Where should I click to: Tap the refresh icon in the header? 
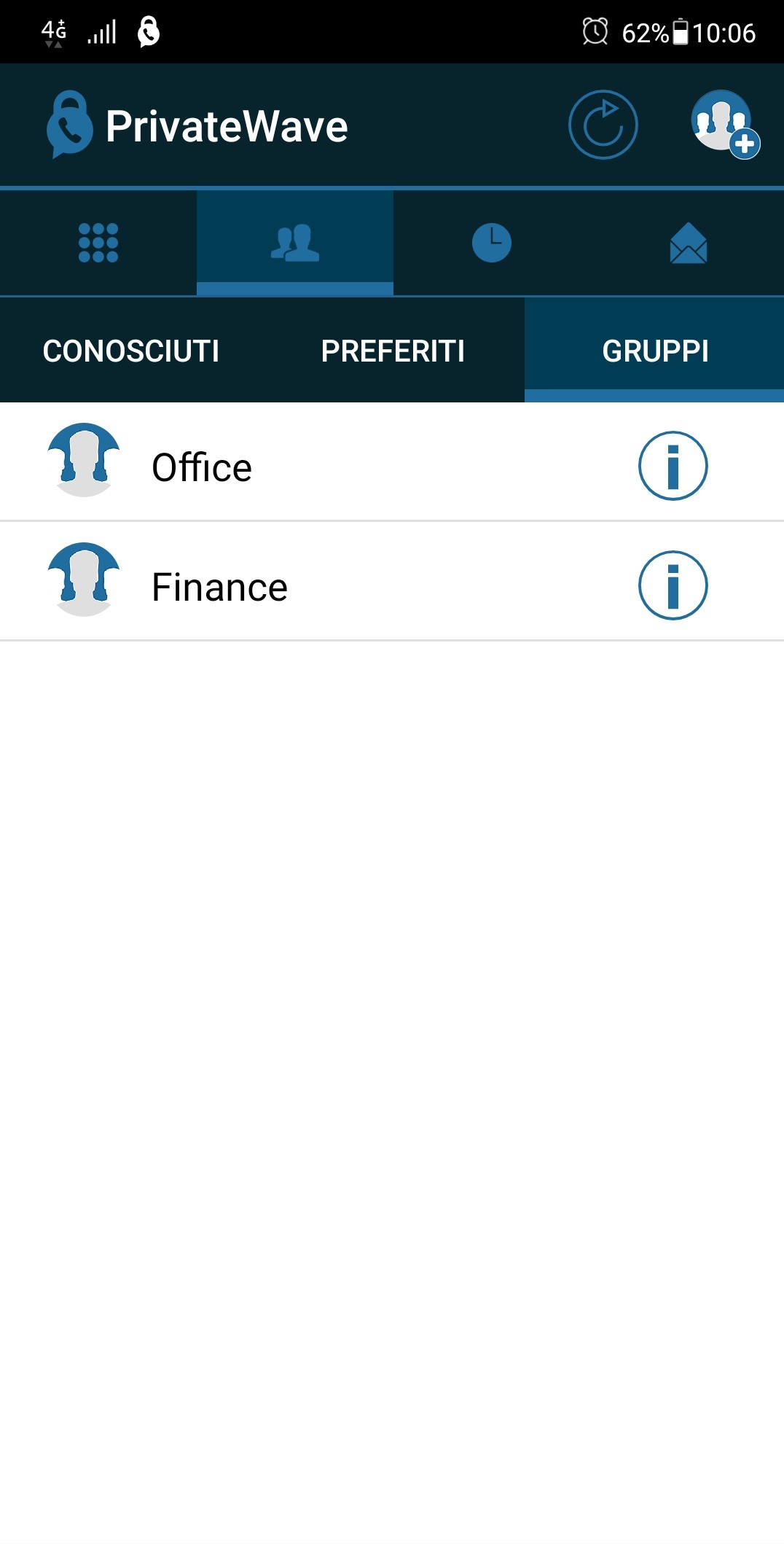(x=603, y=125)
